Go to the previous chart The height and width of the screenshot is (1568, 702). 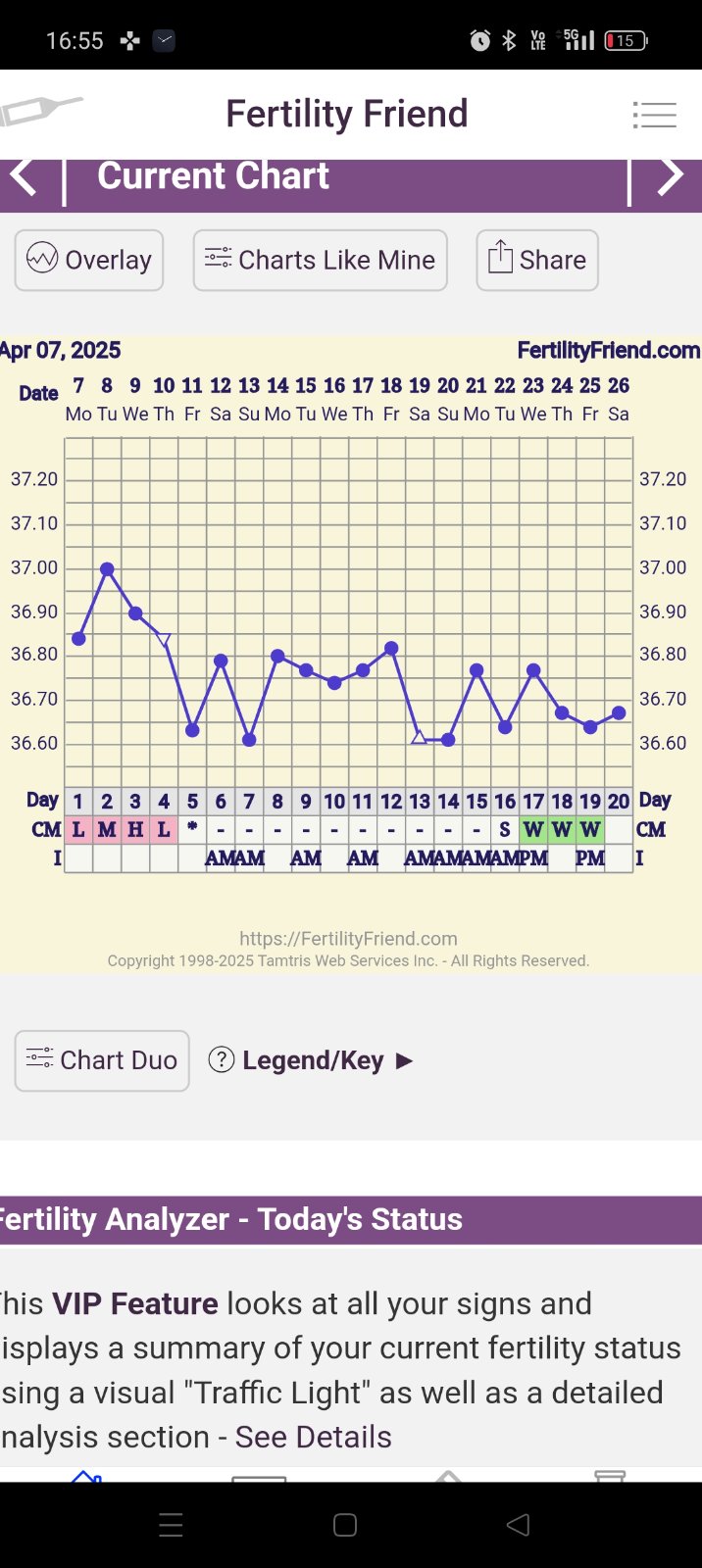[x=24, y=178]
